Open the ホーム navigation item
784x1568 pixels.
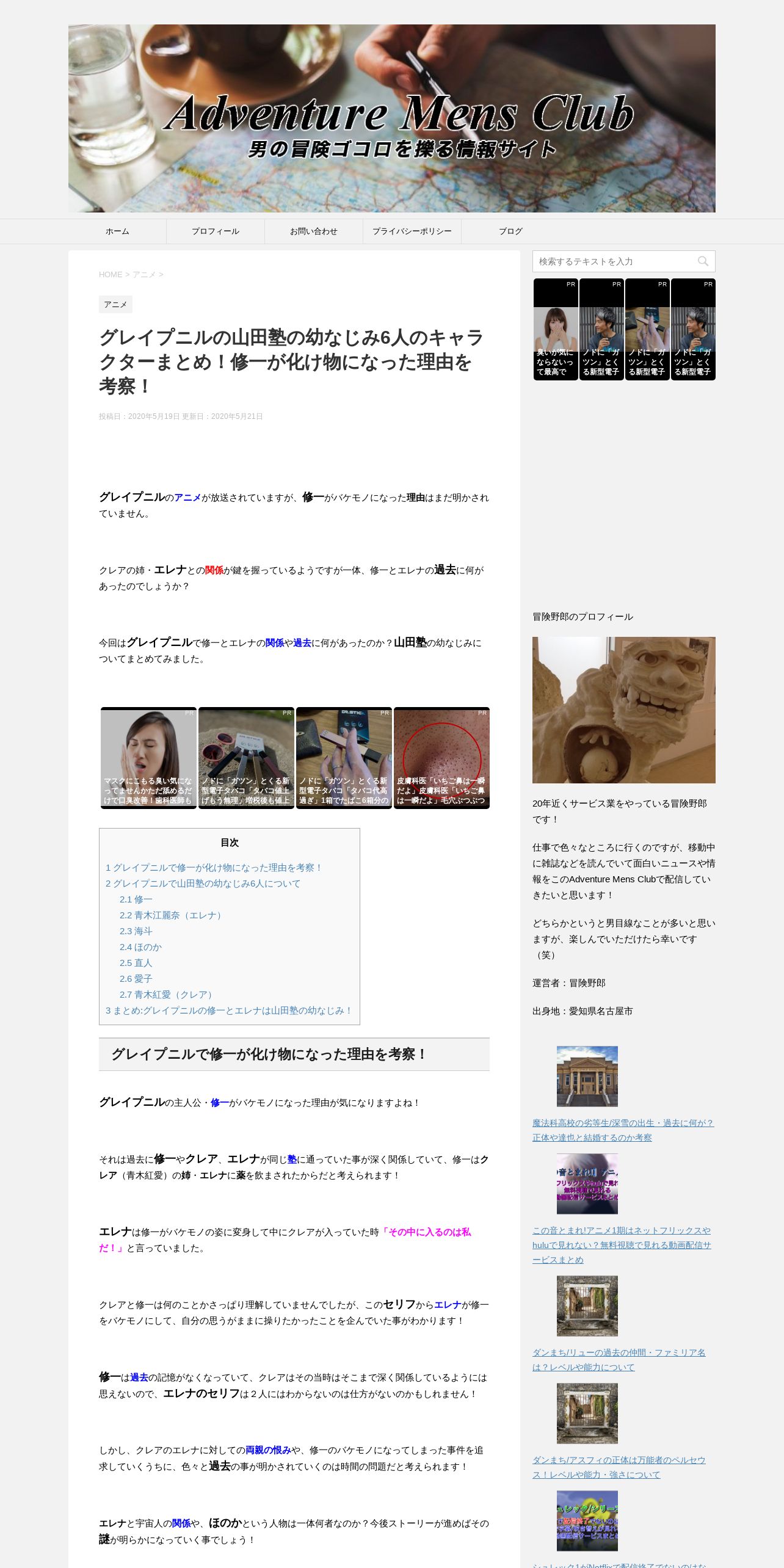pos(117,231)
